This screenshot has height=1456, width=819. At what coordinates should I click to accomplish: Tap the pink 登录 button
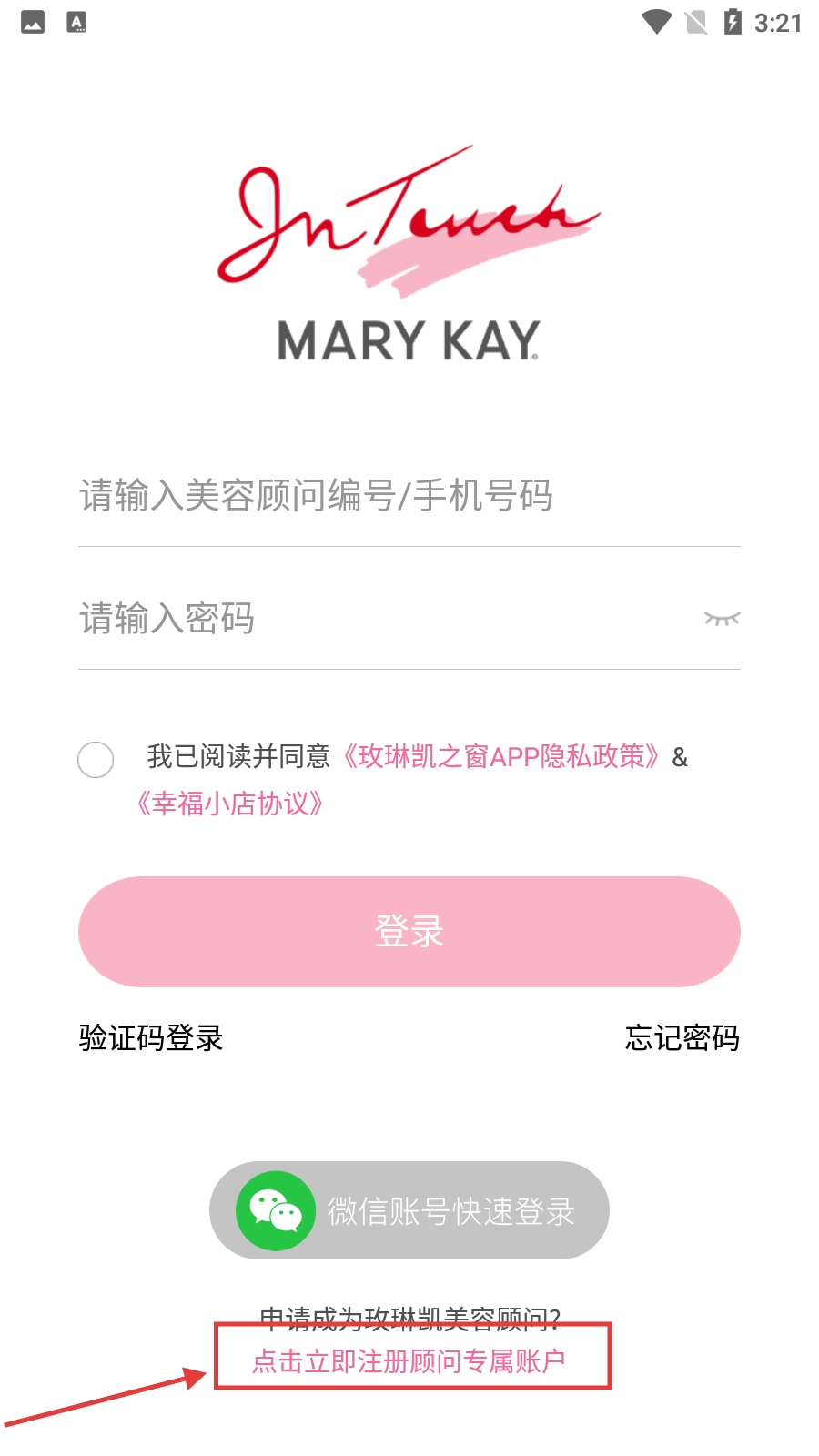click(x=409, y=932)
